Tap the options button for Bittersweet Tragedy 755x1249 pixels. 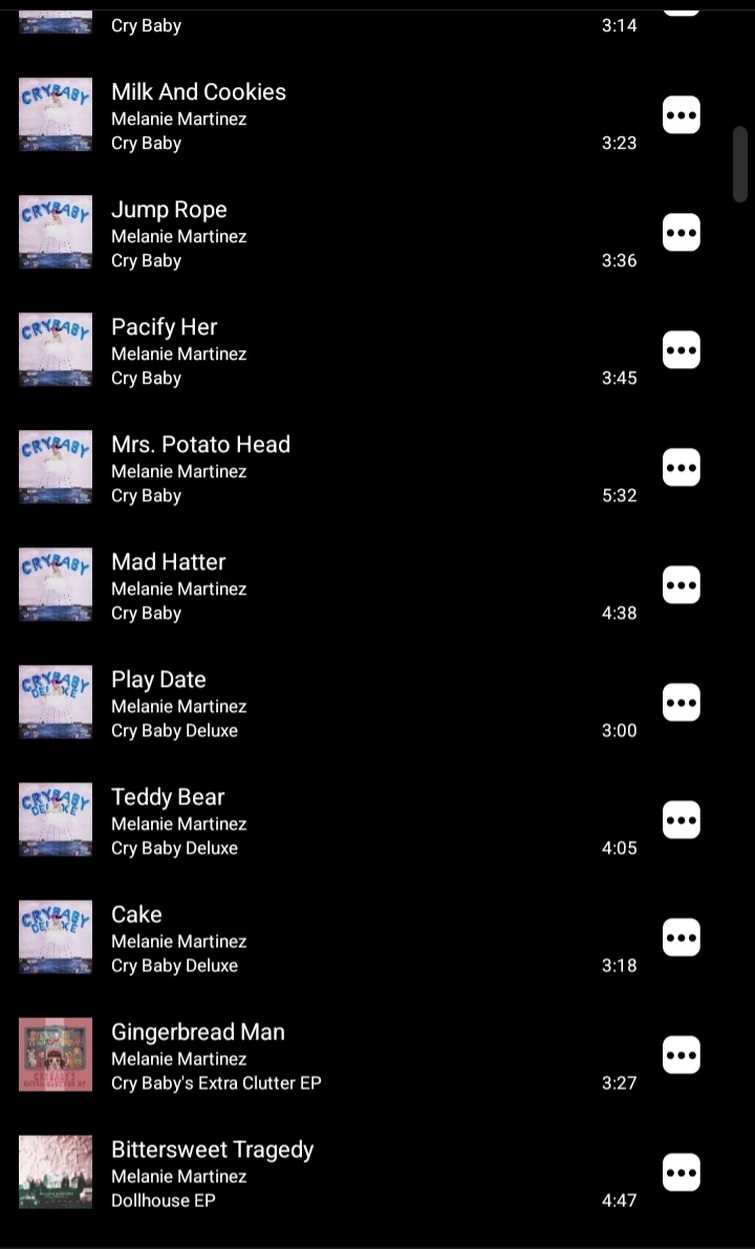[681, 1172]
